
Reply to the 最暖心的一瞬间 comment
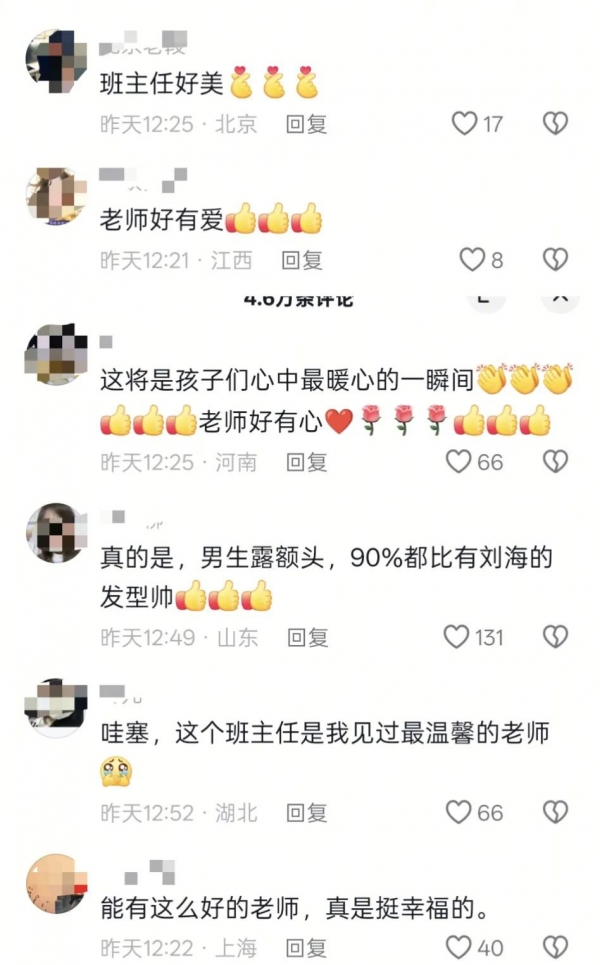tap(306, 462)
